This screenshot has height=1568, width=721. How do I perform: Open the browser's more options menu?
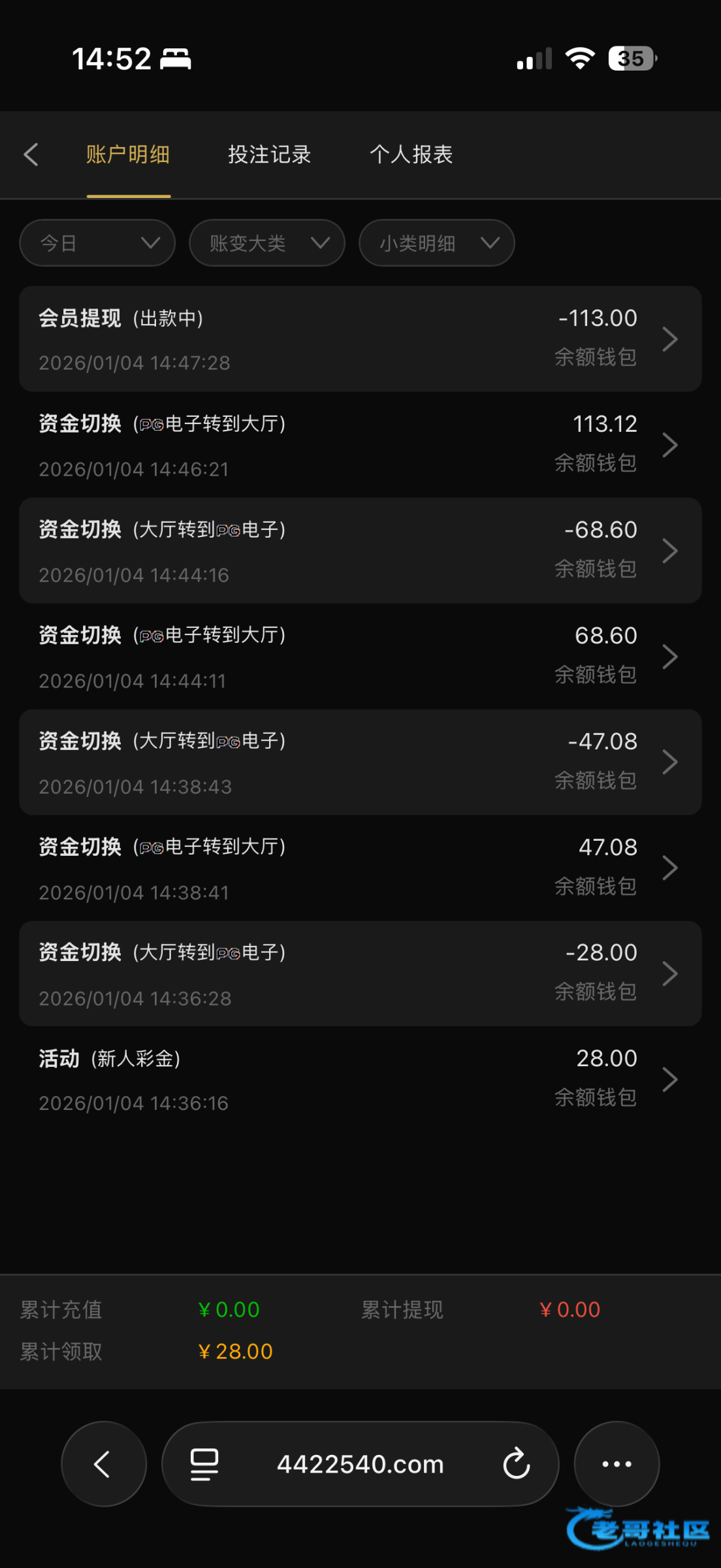(x=617, y=1464)
